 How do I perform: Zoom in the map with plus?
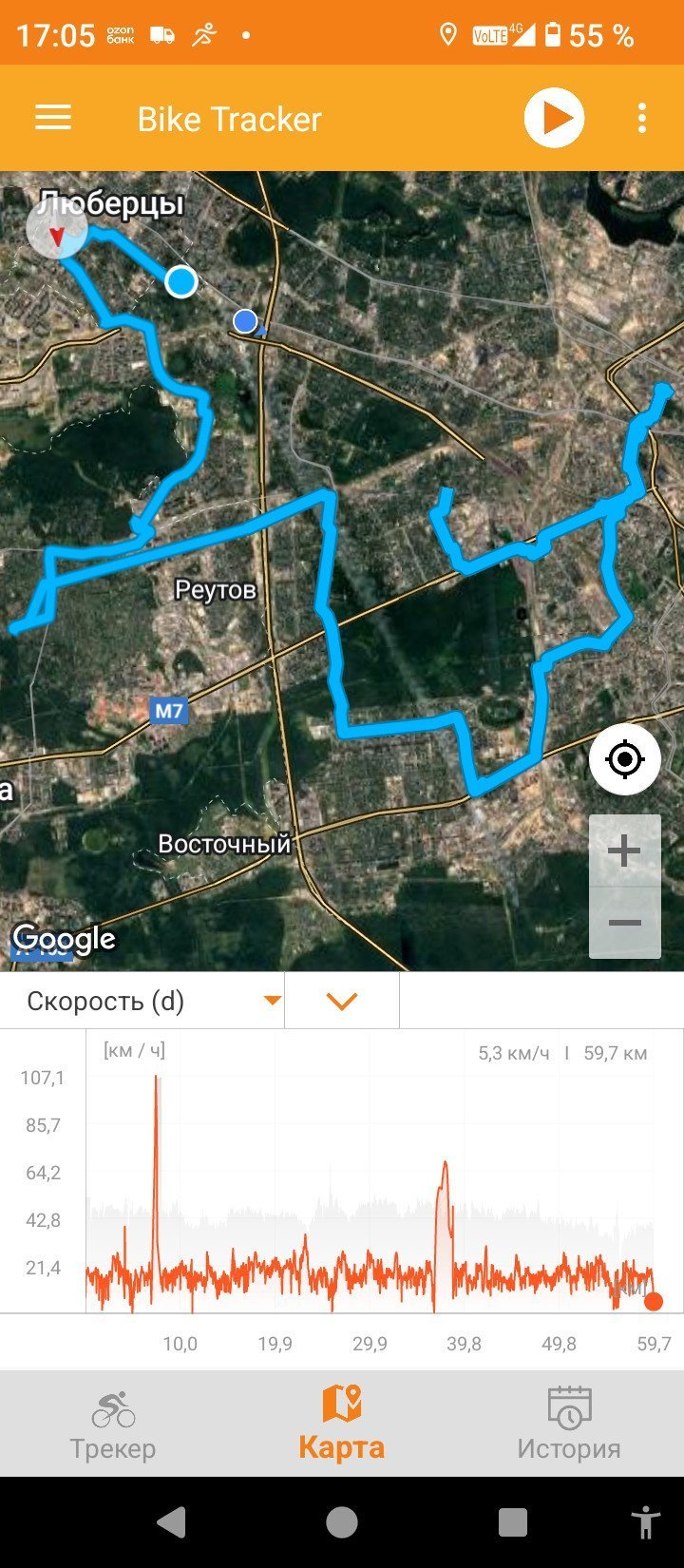(624, 851)
